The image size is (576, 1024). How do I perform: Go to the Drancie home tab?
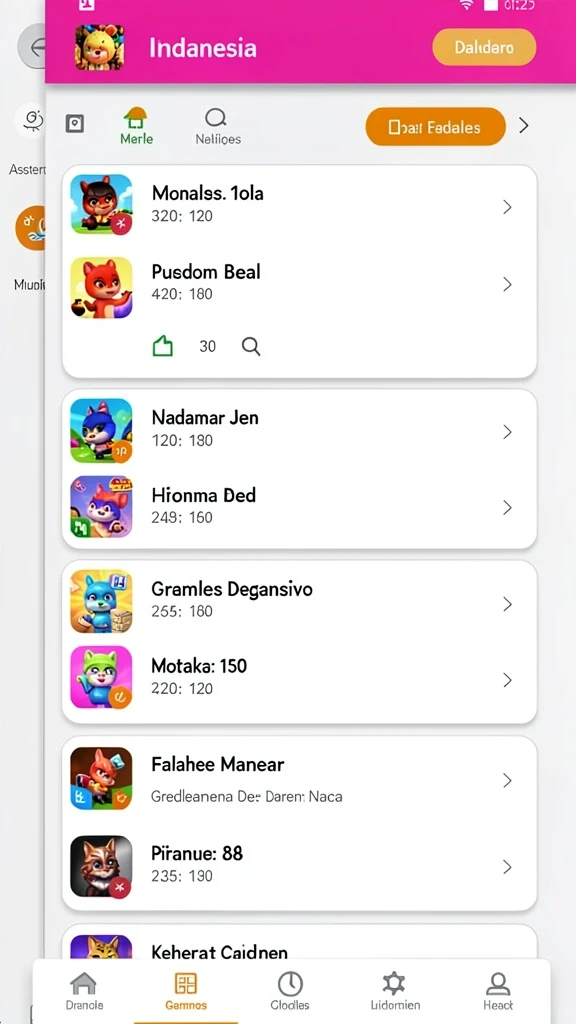[84, 991]
